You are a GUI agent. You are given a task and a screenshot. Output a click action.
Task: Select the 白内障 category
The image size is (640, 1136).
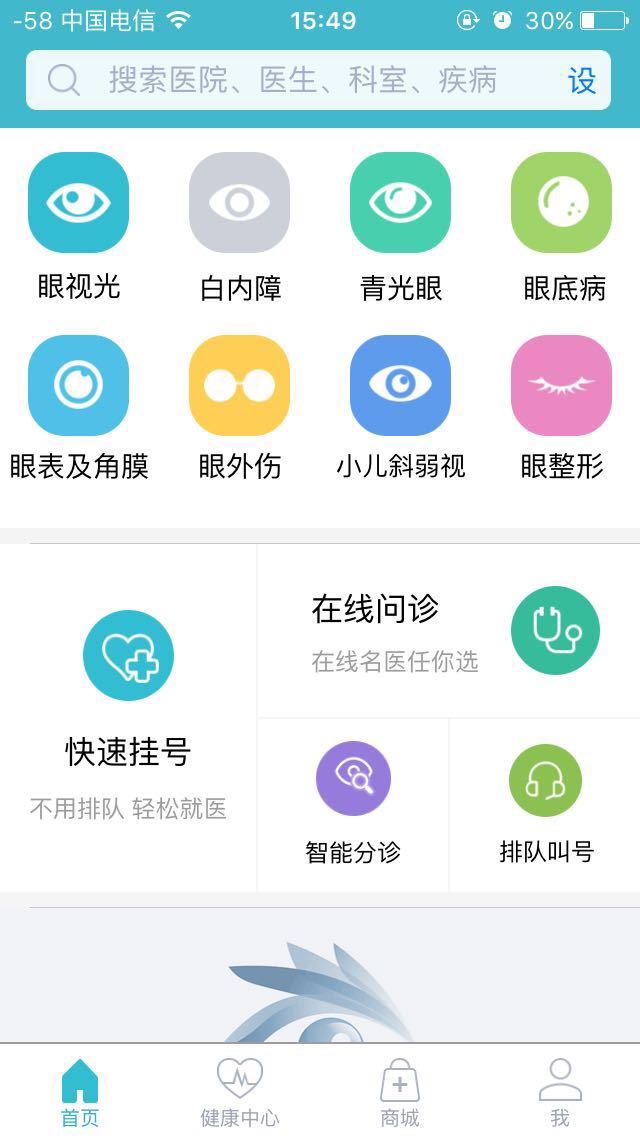(x=239, y=203)
